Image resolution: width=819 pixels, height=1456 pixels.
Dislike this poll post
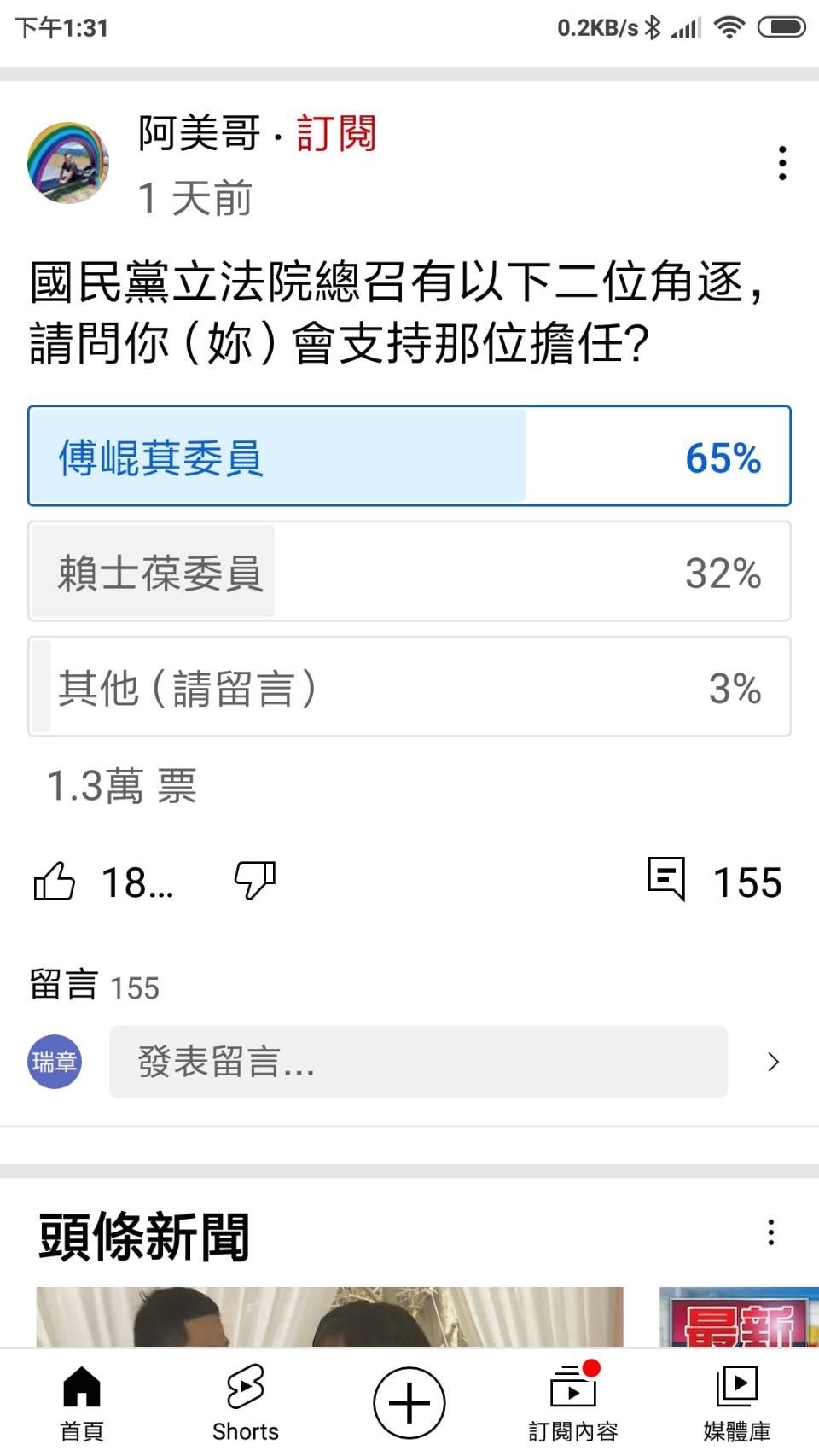pyautogui.click(x=255, y=881)
